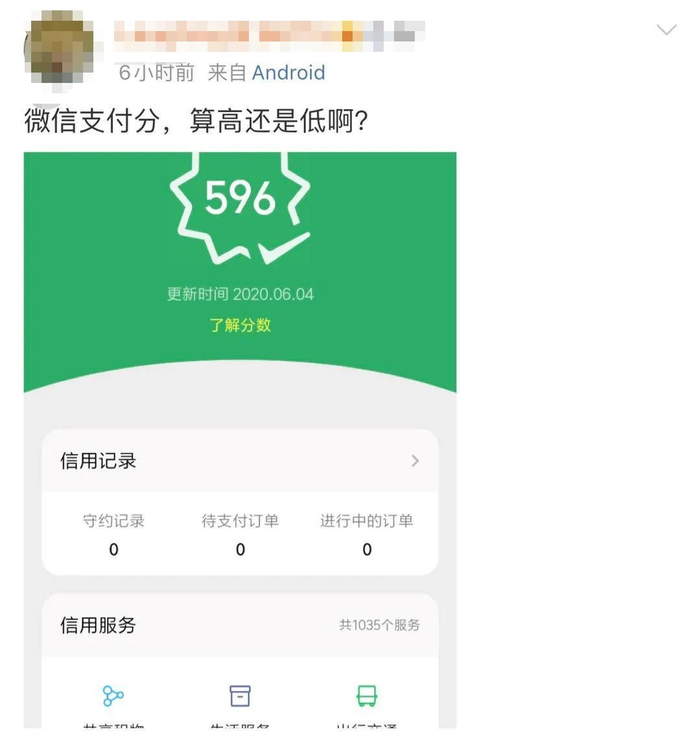Open the post options dropdown arrow
This screenshot has height=731, width=700.
click(x=666, y=30)
